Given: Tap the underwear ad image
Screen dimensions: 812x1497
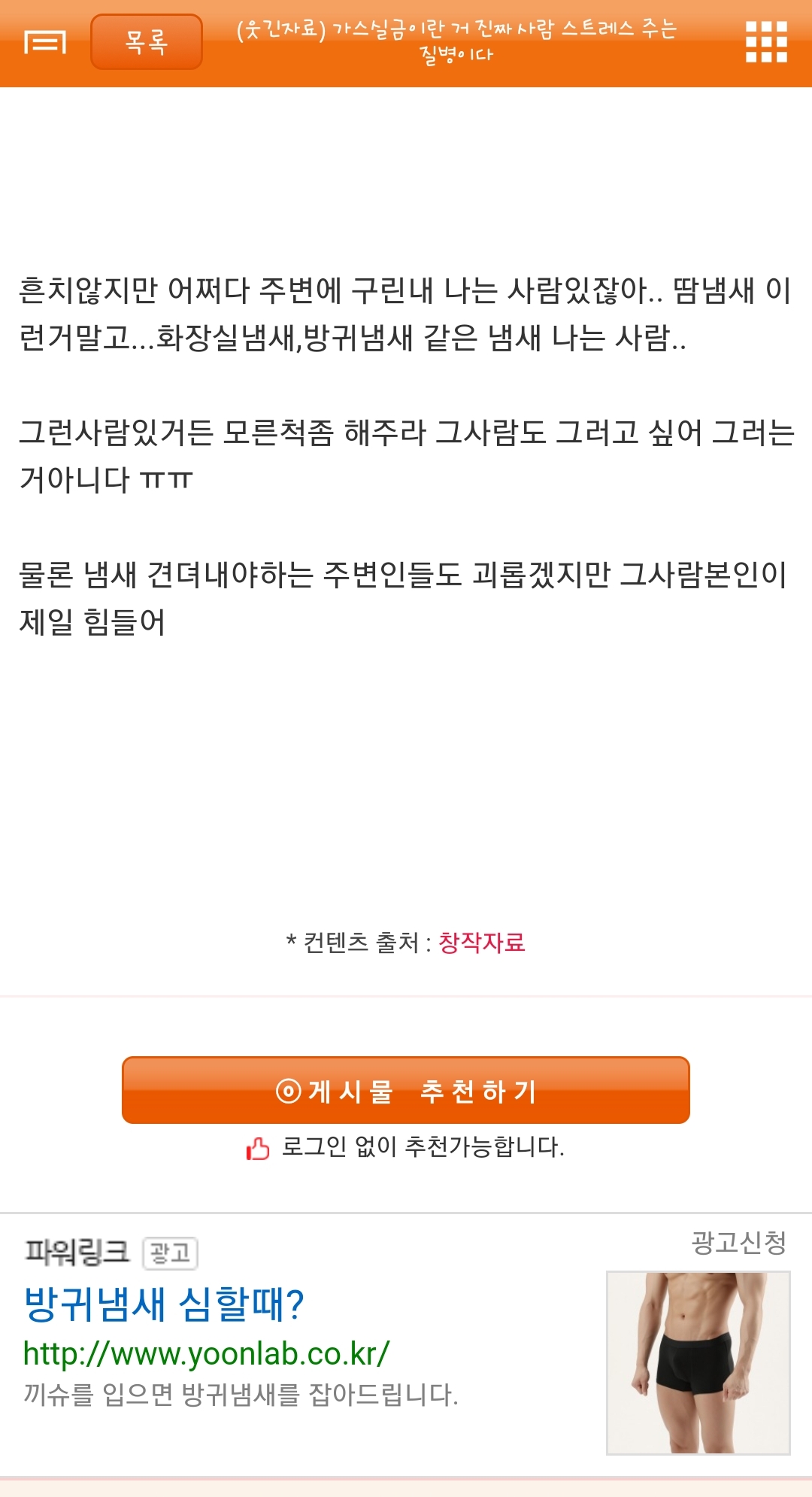Looking at the screenshot, I should 698,1362.
